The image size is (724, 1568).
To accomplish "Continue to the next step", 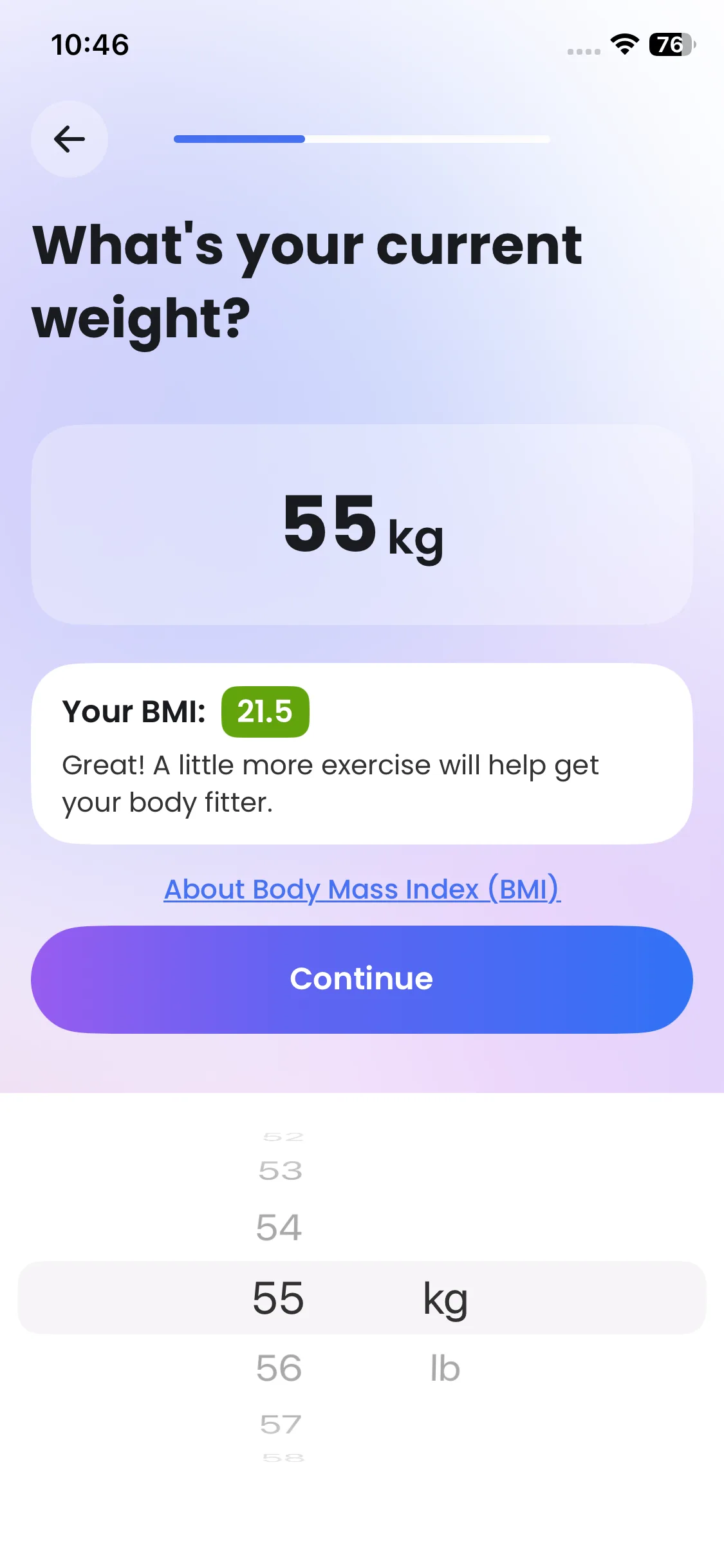I will [x=362, y=979].
